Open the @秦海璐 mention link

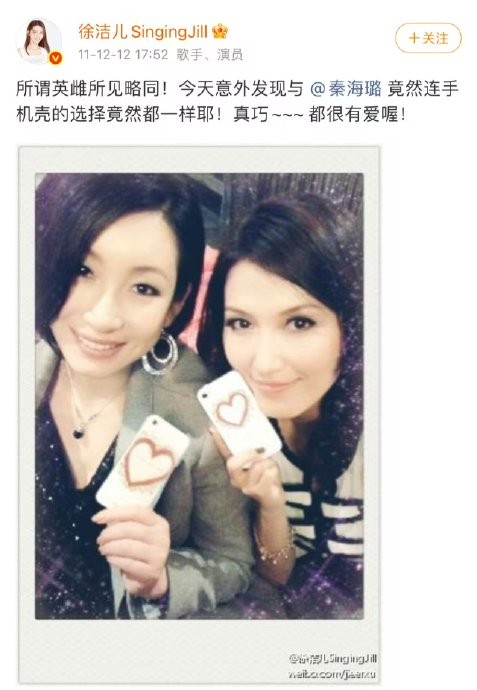pos(346,89)
